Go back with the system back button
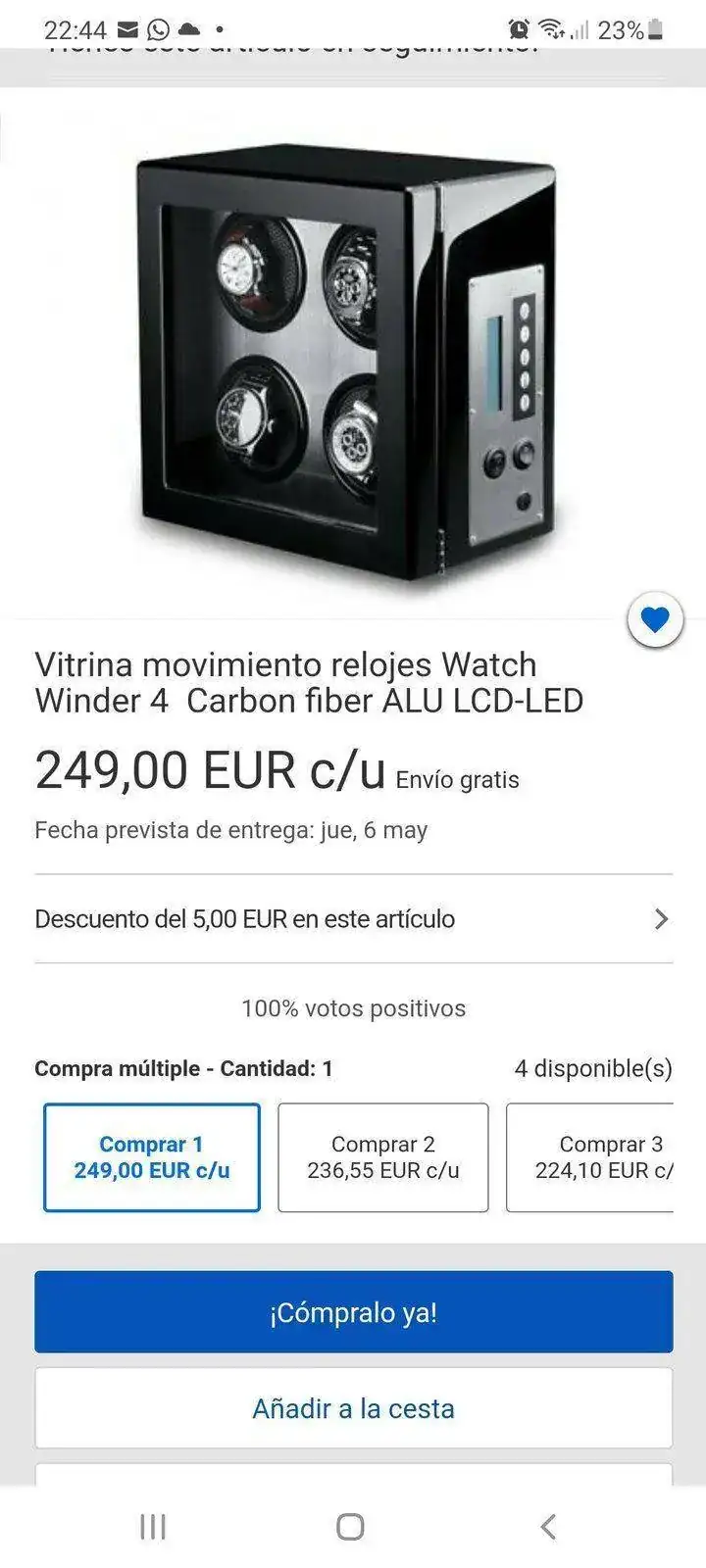This screenshot has height=1568, width=706. [x=548, y=1526]
